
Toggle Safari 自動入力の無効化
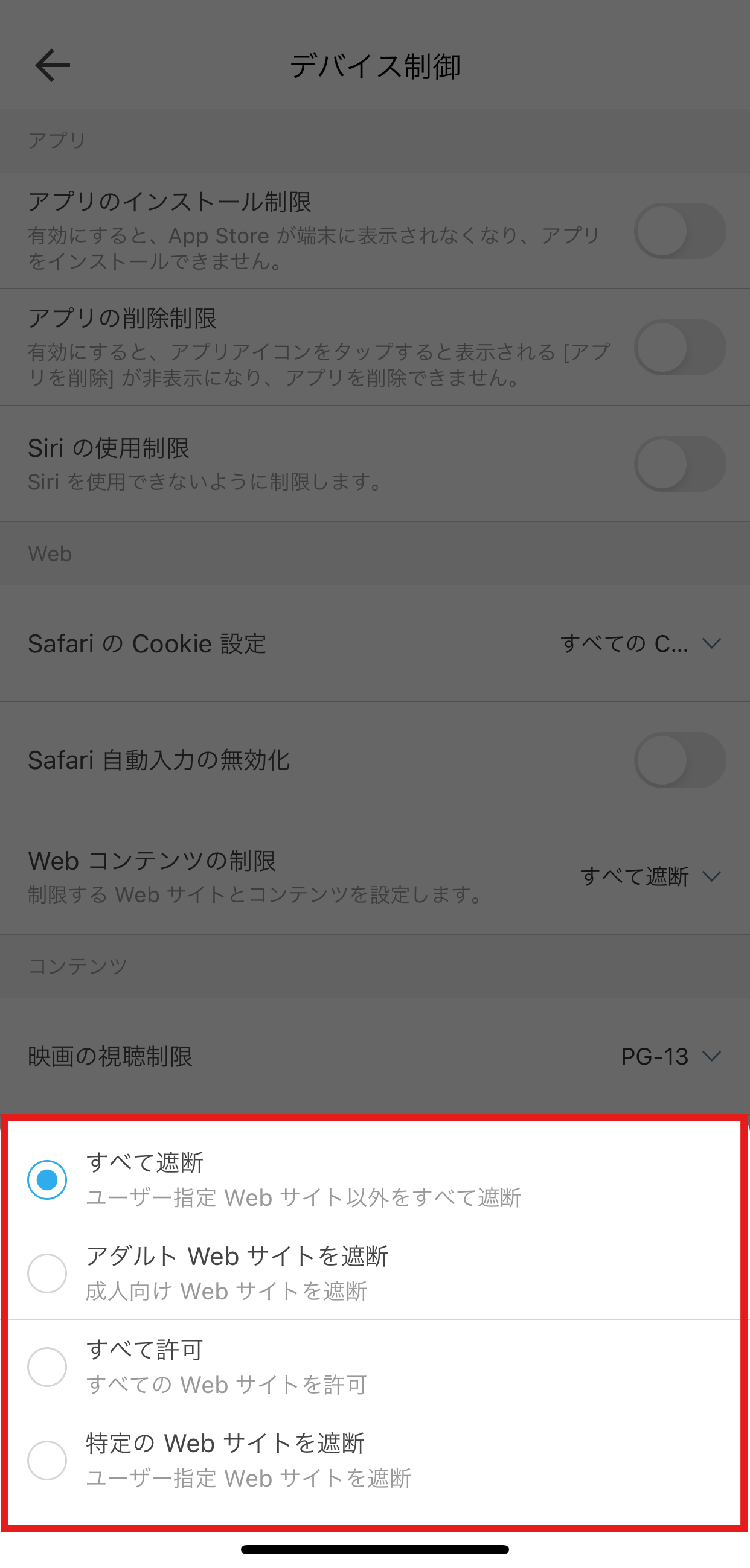click(680, 760)
